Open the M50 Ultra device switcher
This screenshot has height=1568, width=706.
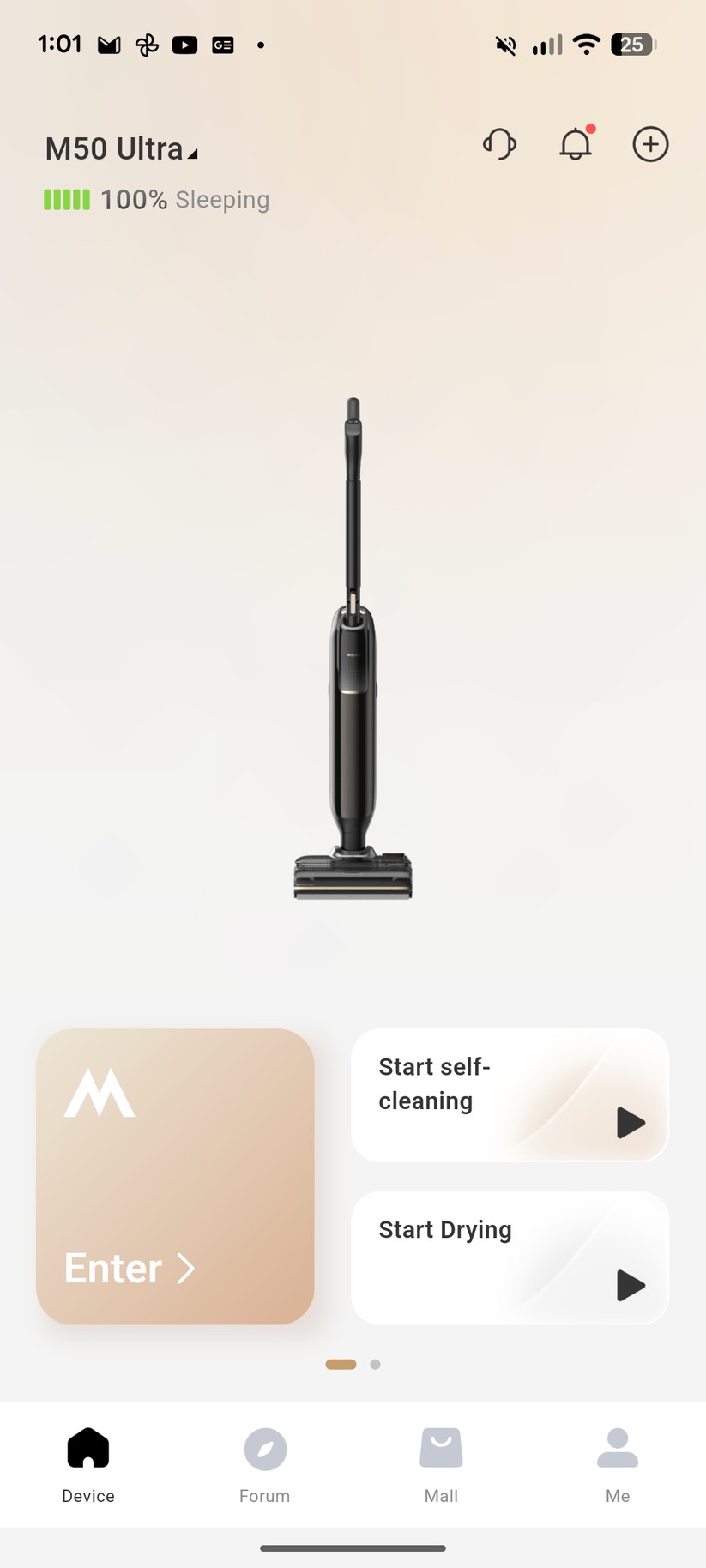120,148
